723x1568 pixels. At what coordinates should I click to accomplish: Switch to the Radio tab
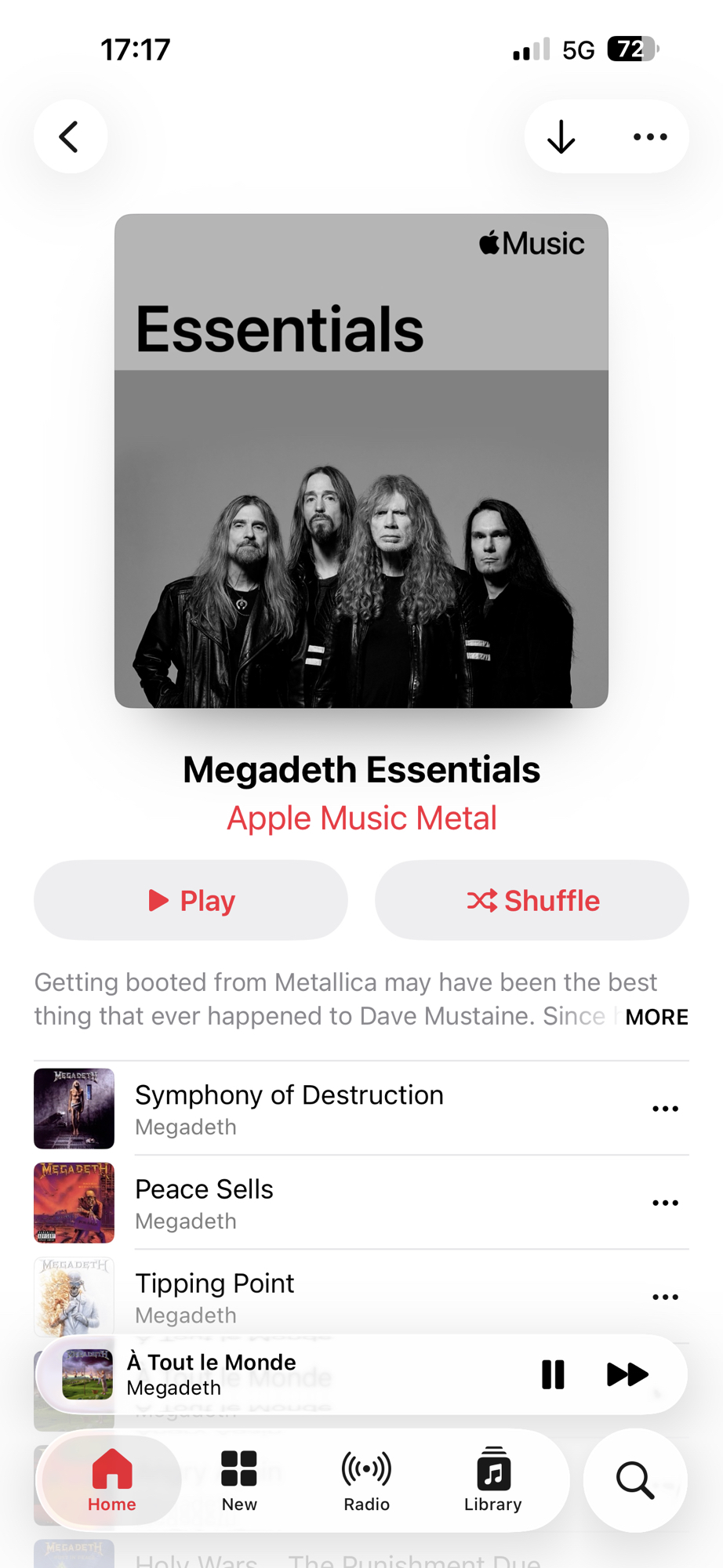tap(366, 1479)
